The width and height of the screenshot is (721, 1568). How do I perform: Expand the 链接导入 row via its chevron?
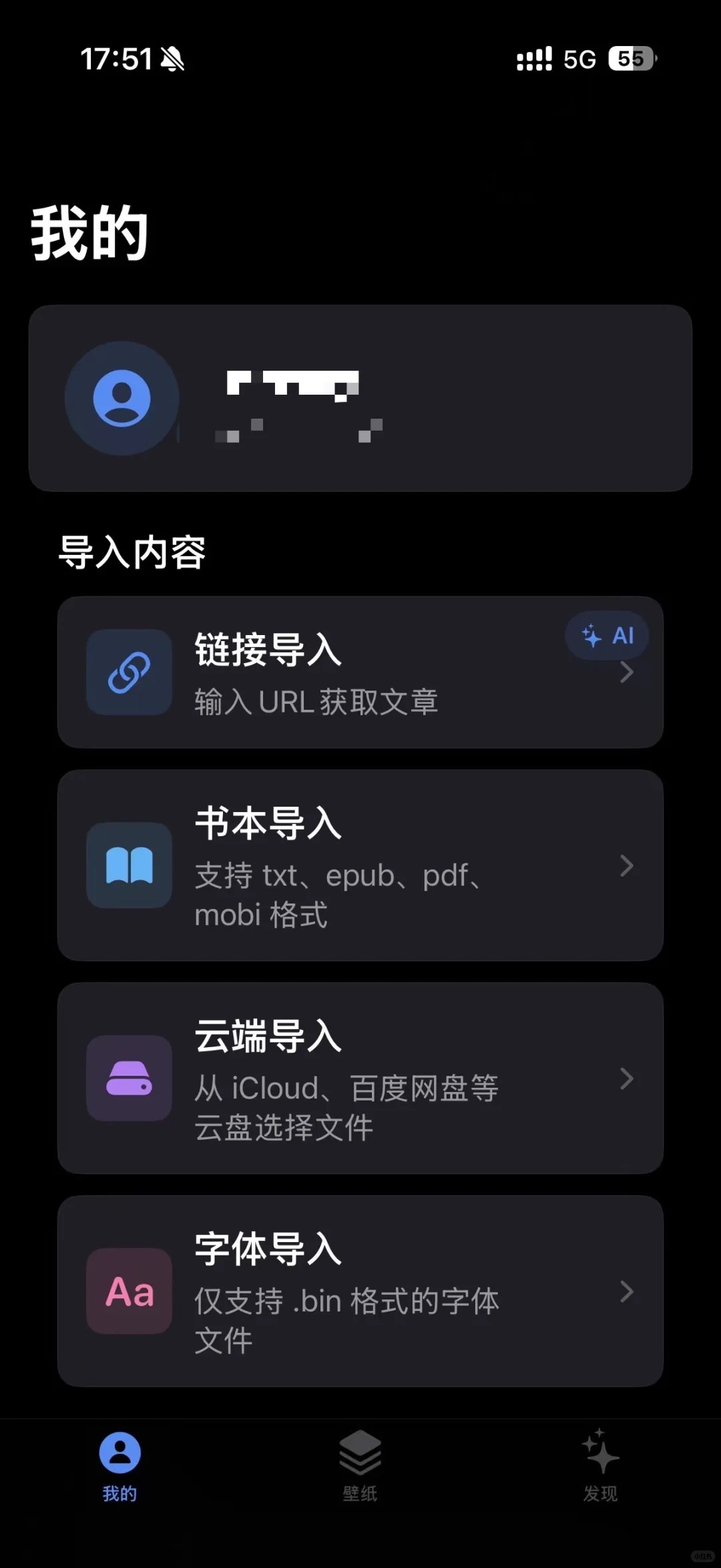tap(626, 672)
